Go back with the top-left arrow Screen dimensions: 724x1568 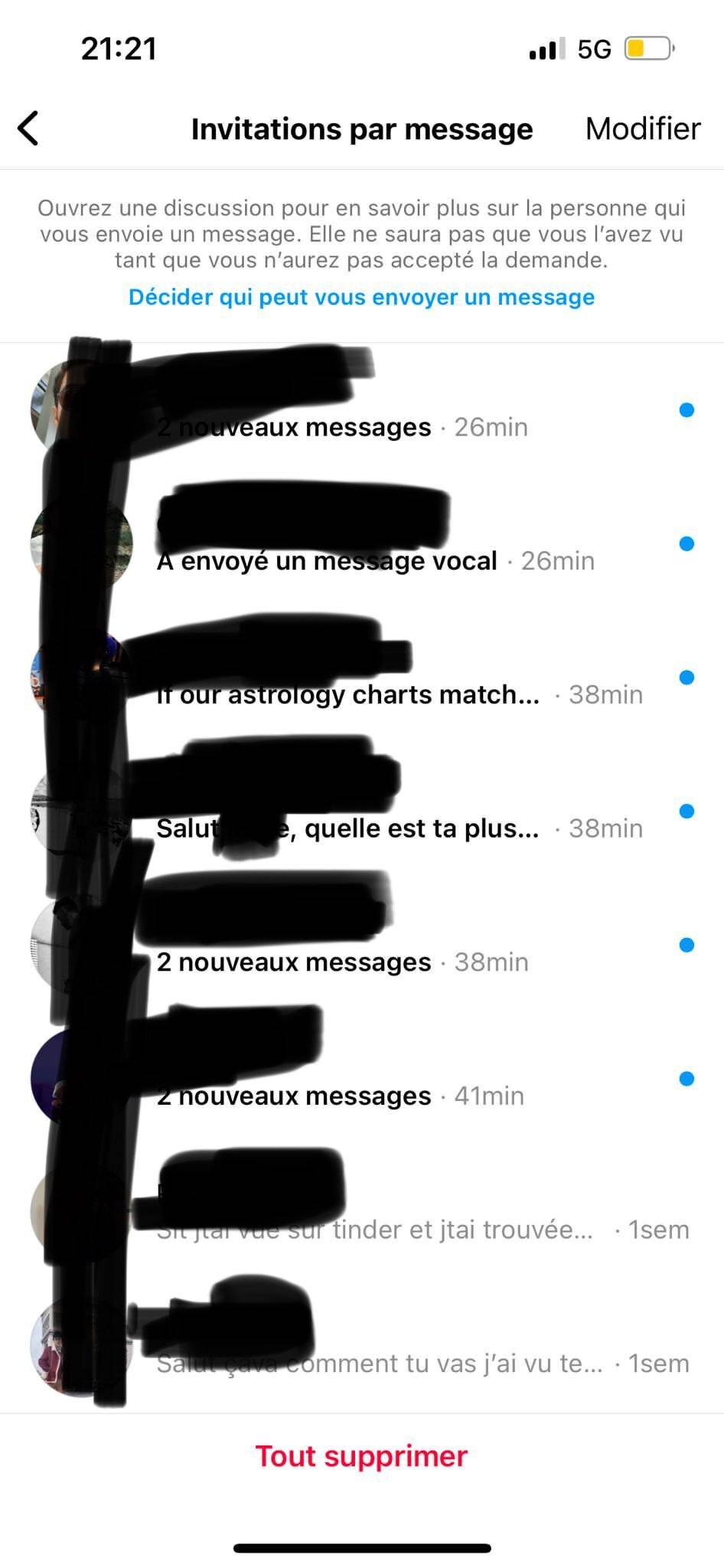click(29, 129)
